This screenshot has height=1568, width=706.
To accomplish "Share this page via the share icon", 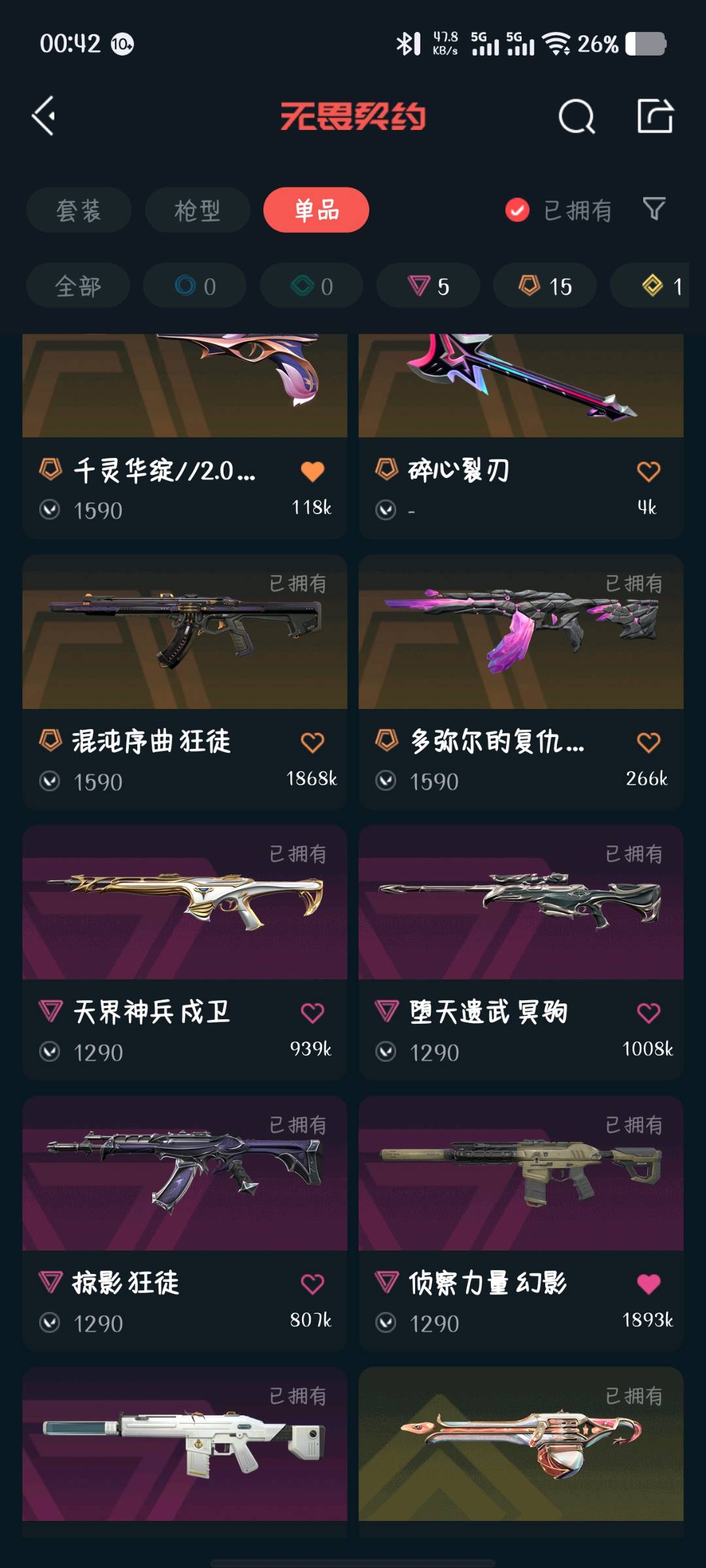I will [655, 116].
